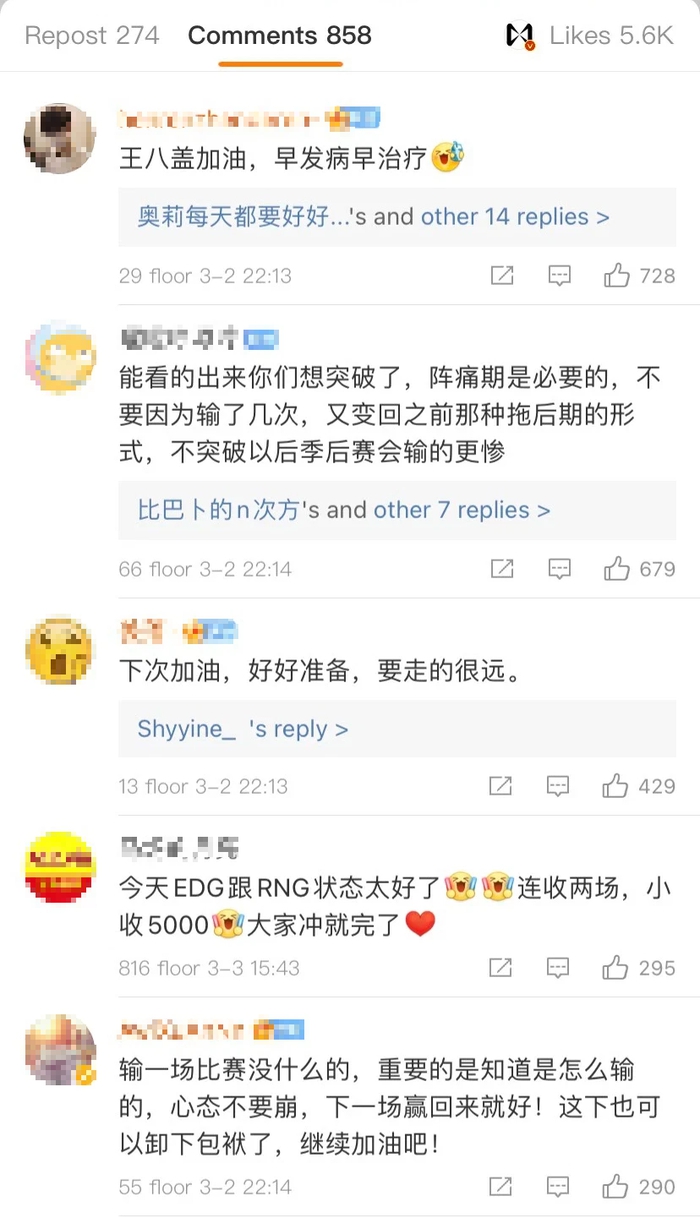Image resolution: width=700 pixels, height=1218 pixels.
Task: Like the 13 floor comment with 429 likes
Action: point(617,786)
